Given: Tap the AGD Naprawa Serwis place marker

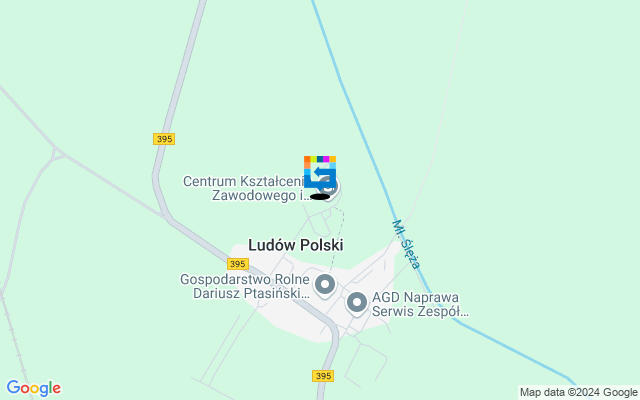Looking at the screenshot, I should [357, 301].
